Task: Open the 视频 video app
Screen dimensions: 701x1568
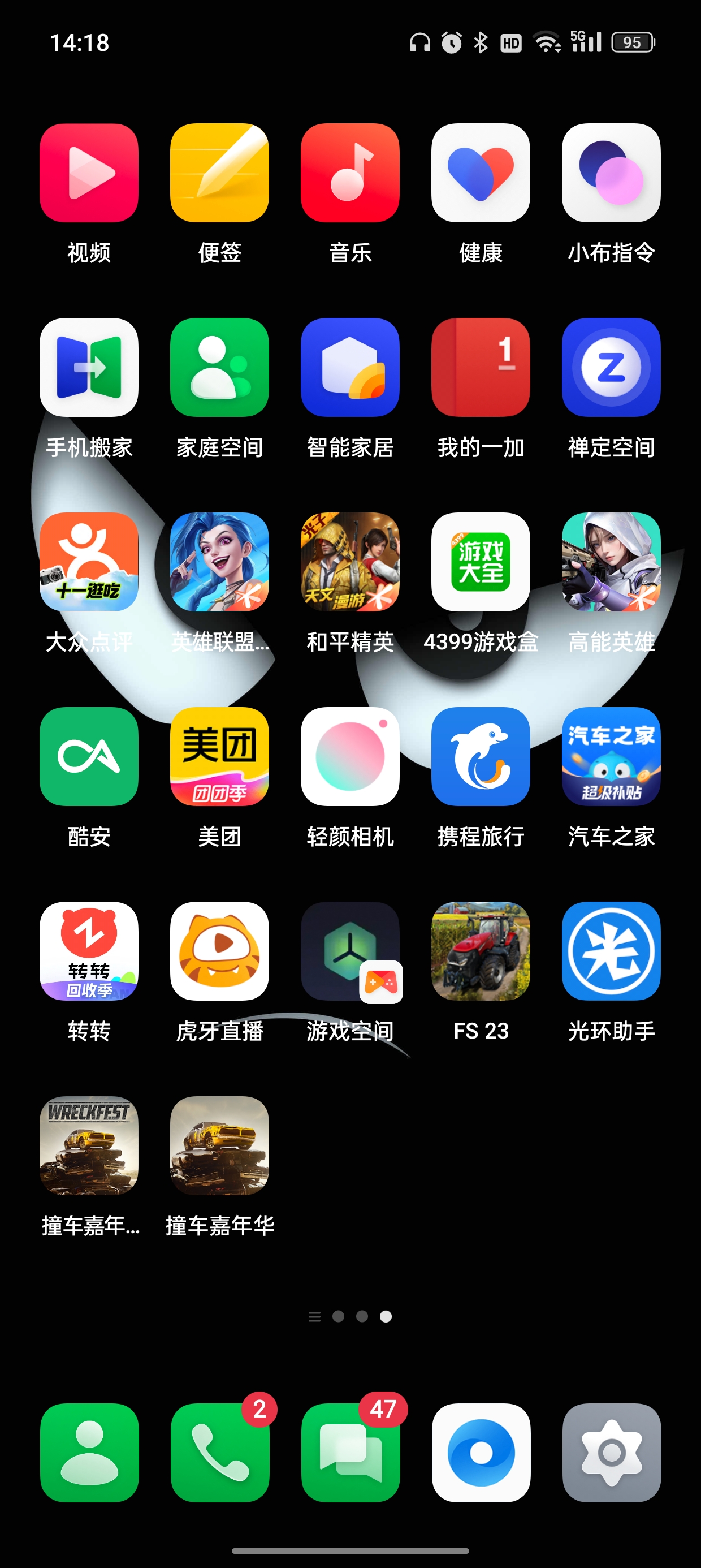Action: pos(89,173)
